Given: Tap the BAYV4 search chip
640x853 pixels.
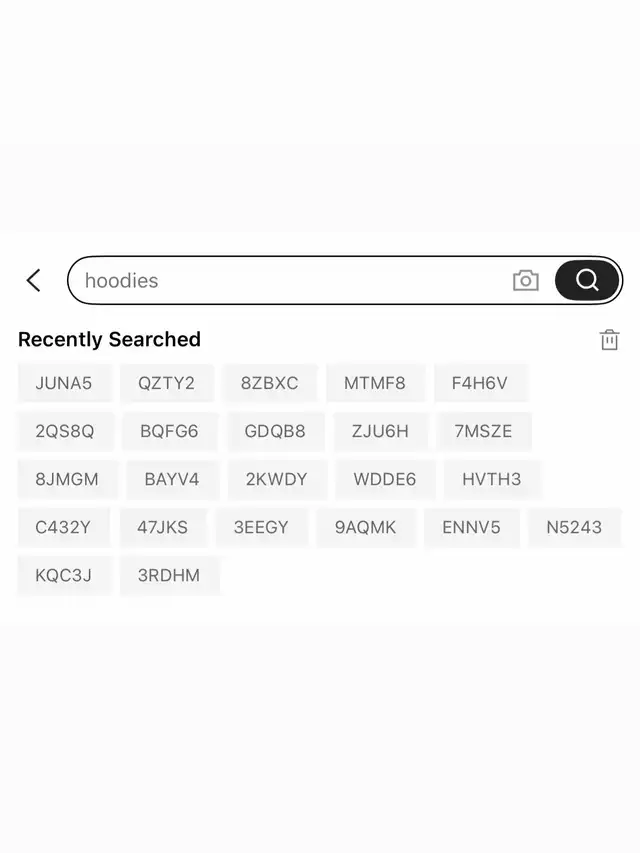Looking at the screenshot, I should pyautogui.click(x=172, y=479).
